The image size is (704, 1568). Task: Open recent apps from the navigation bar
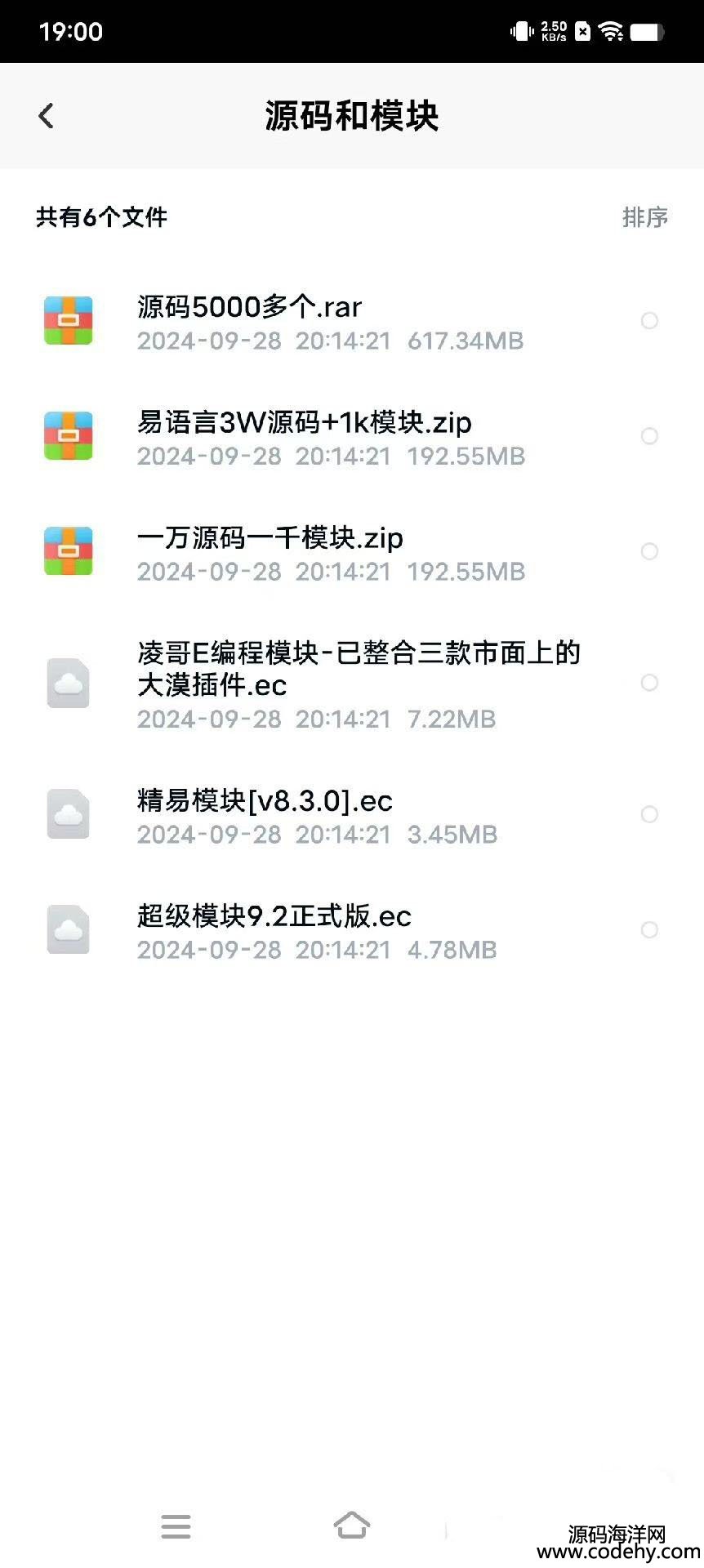click(176, 1526)
